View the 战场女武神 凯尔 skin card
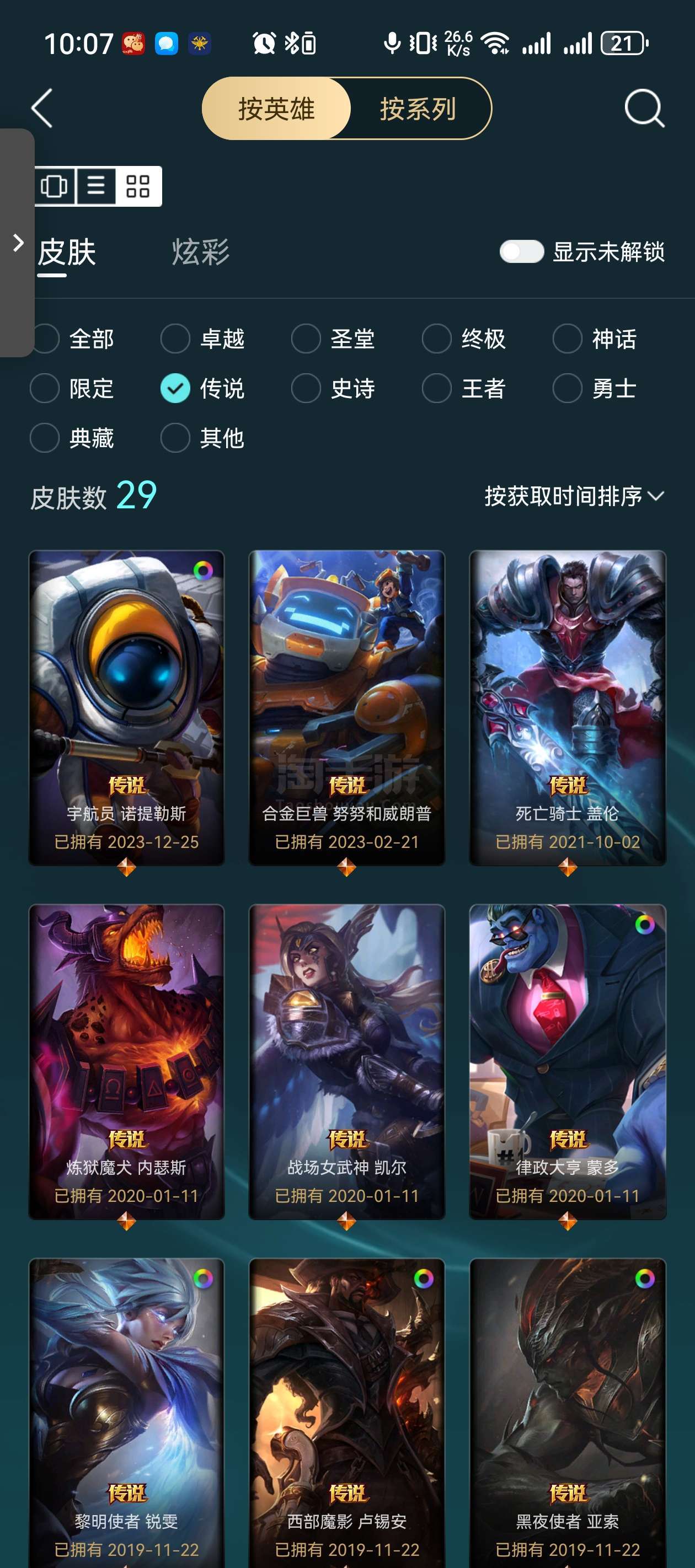This screenshot has width=695, height=1568. tap(346, 1060)
